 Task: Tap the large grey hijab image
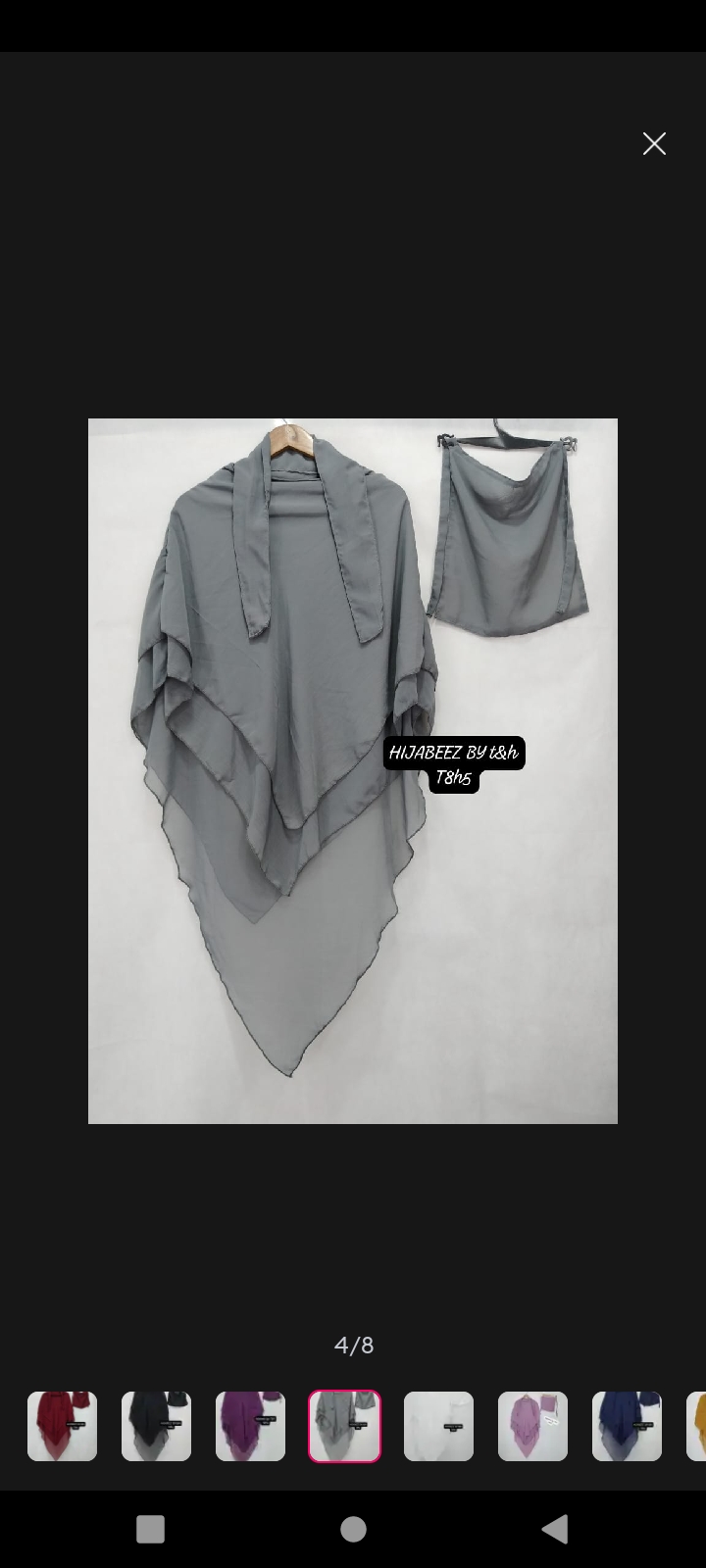click(353, 770)
